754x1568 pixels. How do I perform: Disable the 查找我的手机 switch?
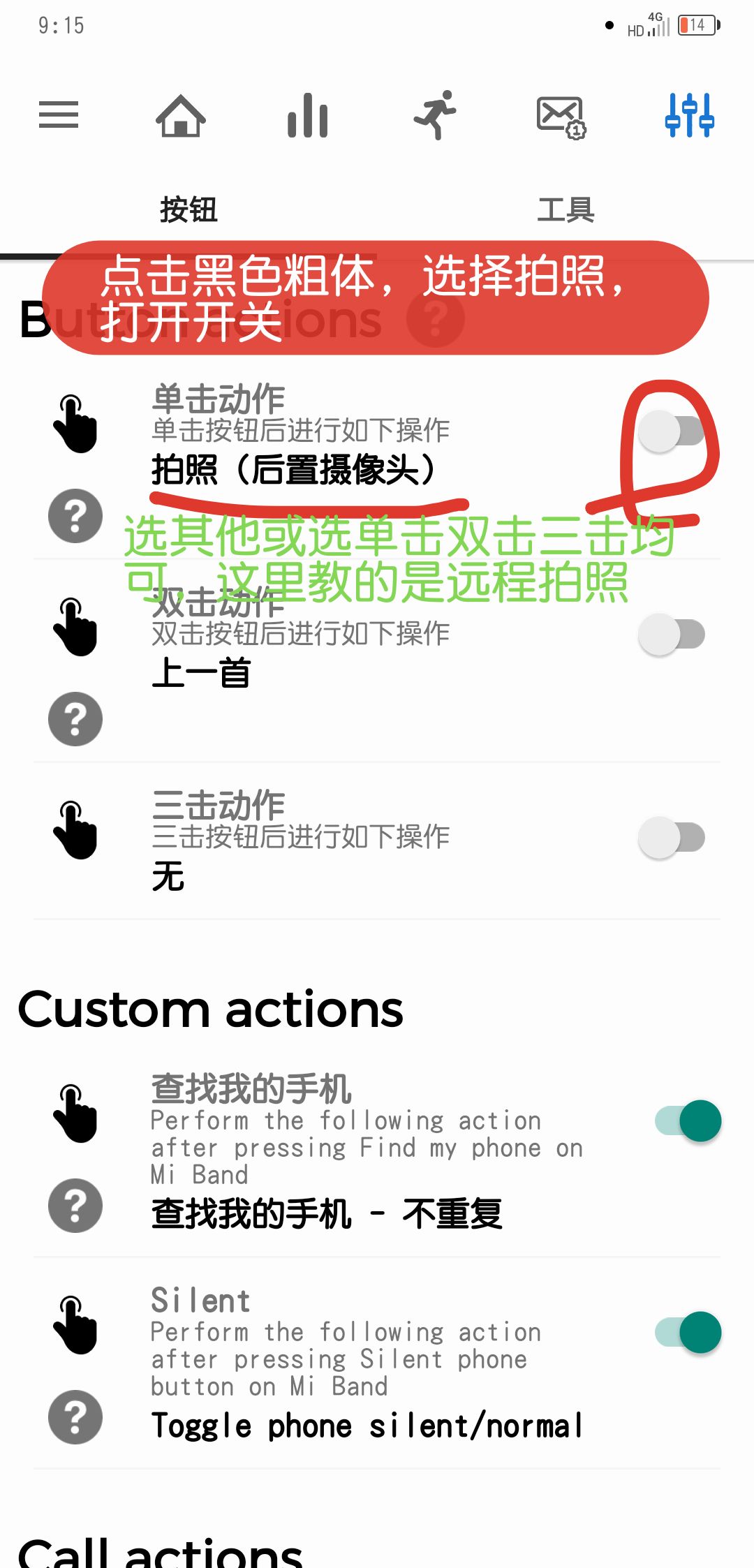click(688, 1121)
